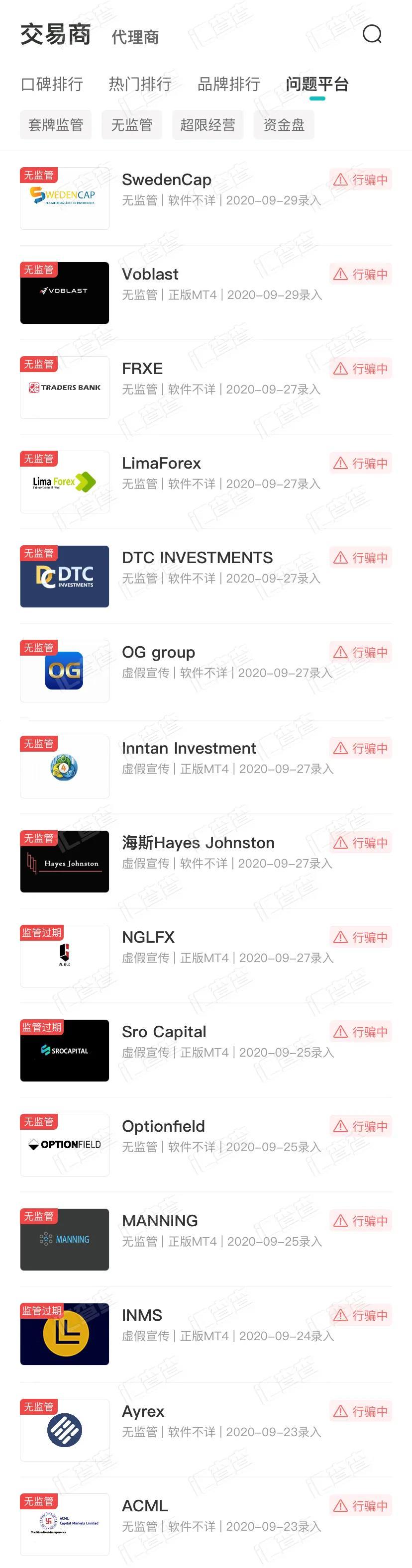Filter by 套牌监管 chip

(55, 125)
